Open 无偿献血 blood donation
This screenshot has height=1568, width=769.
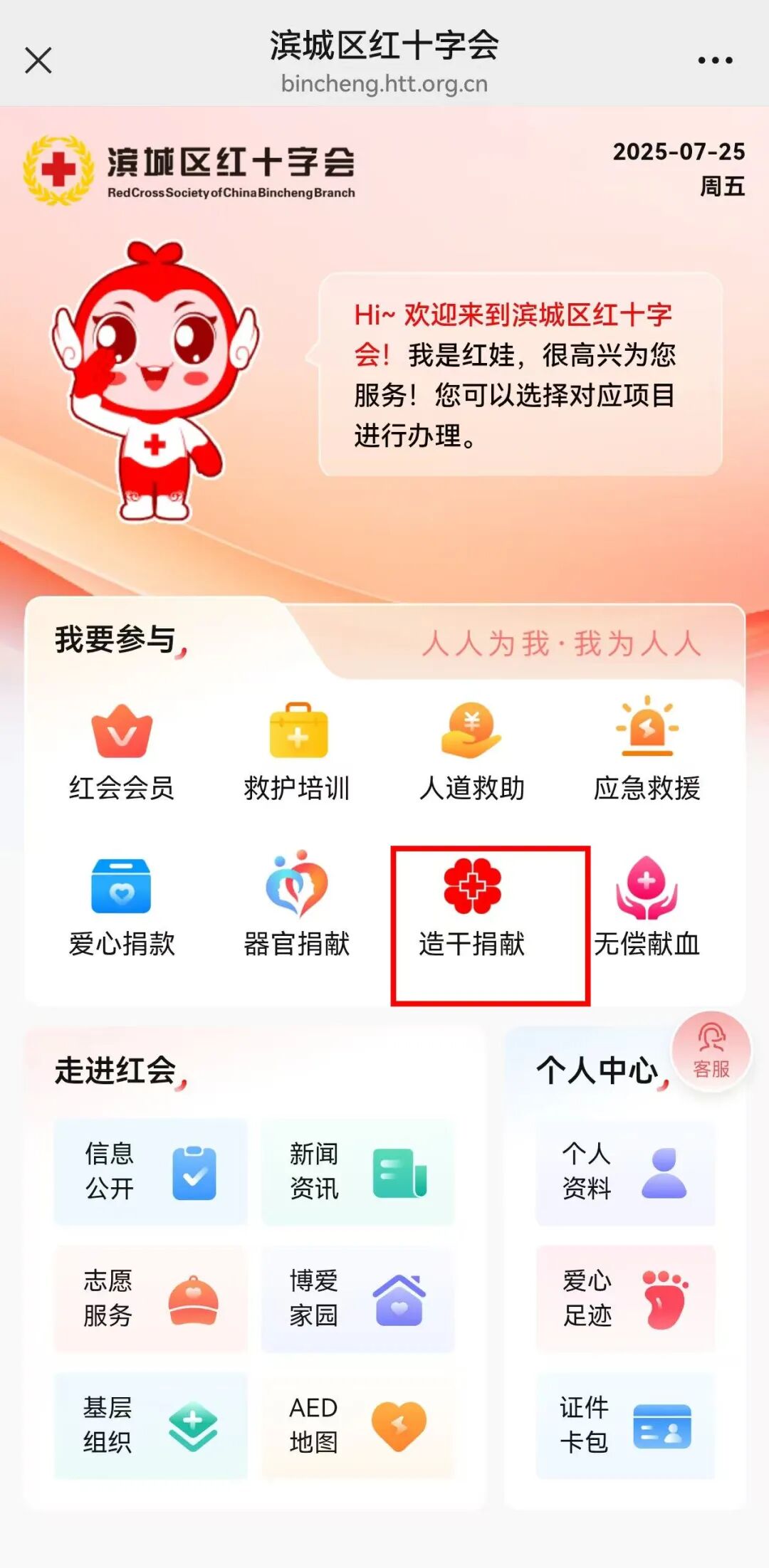[647, 908]
